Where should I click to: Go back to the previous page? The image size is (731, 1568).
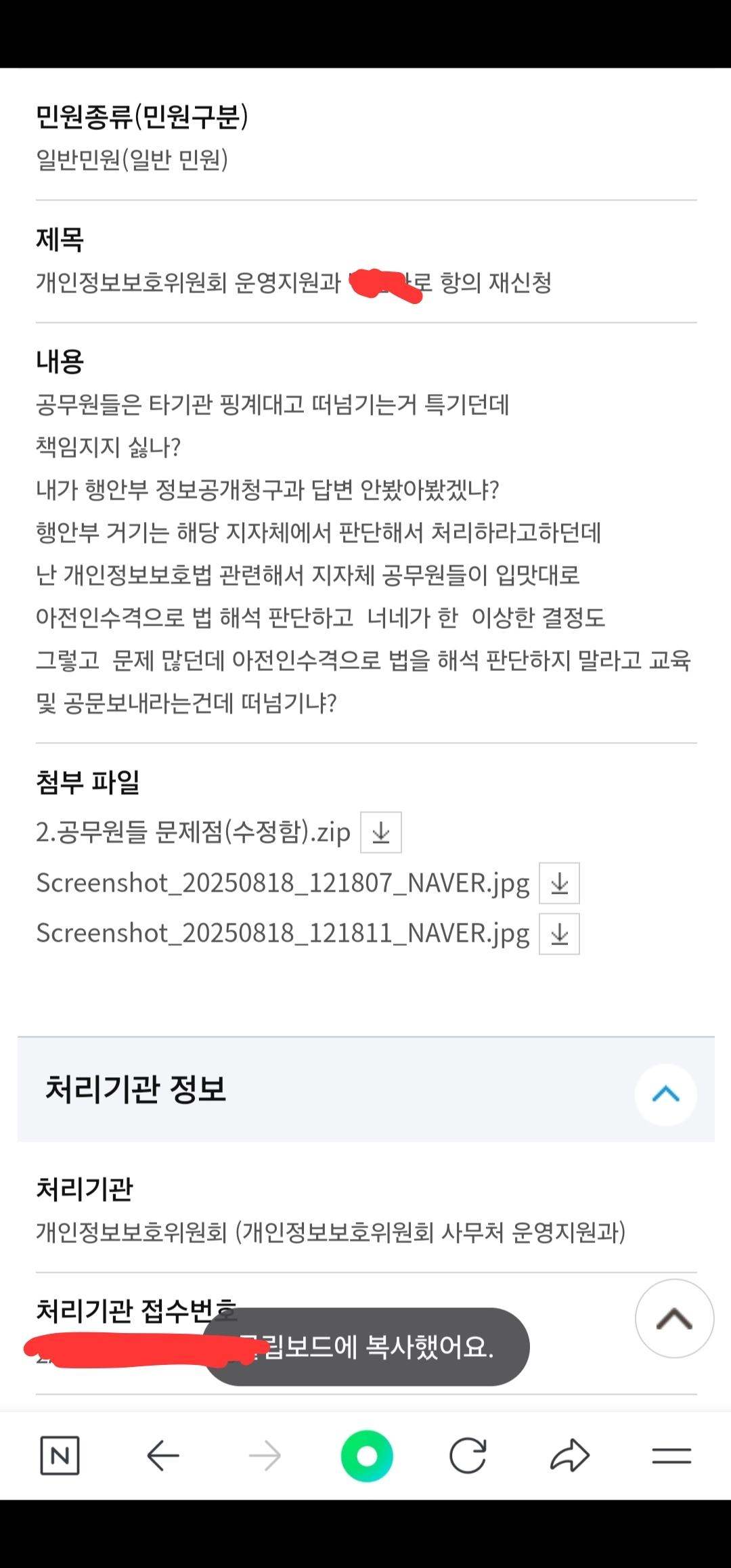coord(162,1455)
